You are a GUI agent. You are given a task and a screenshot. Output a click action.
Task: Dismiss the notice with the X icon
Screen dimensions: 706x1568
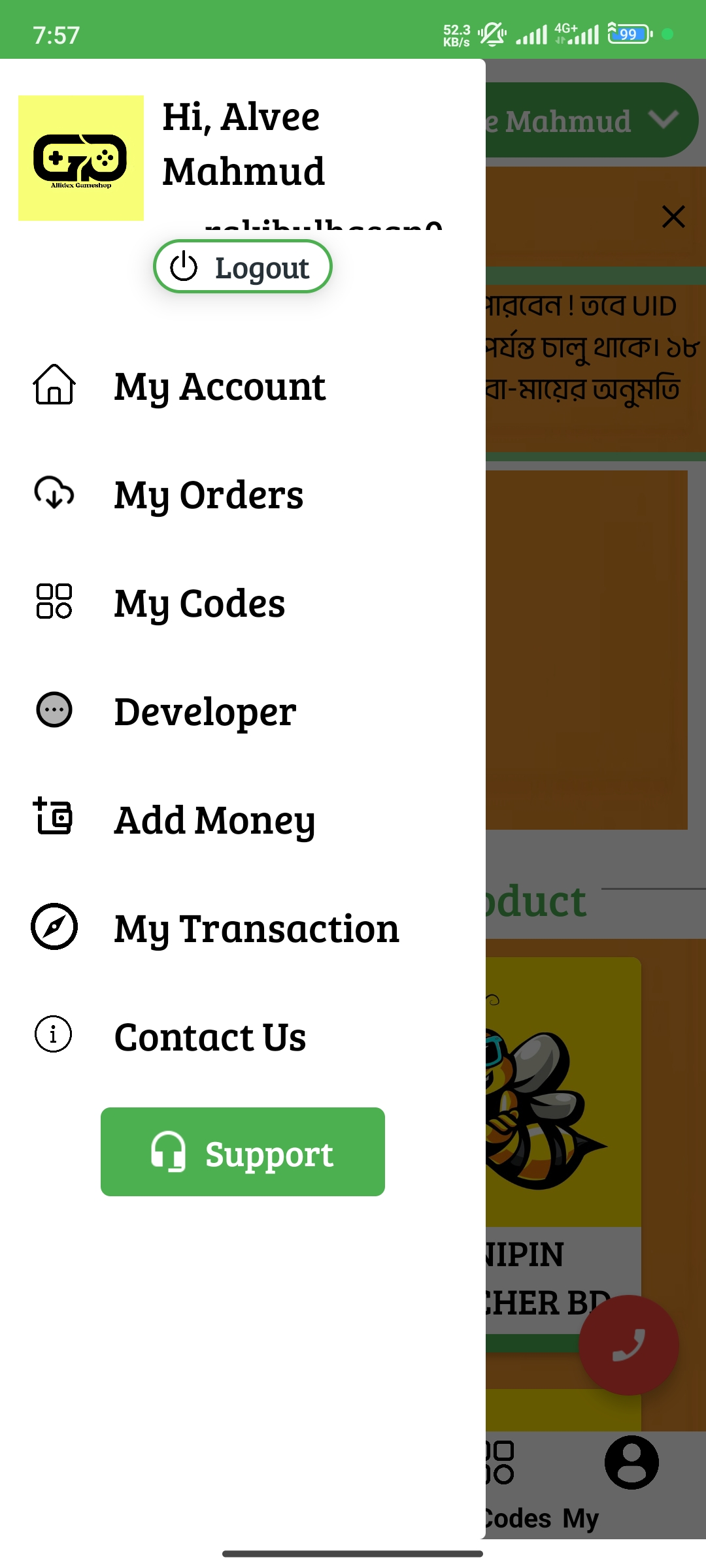pyautogui.click(x=673, y=216)
